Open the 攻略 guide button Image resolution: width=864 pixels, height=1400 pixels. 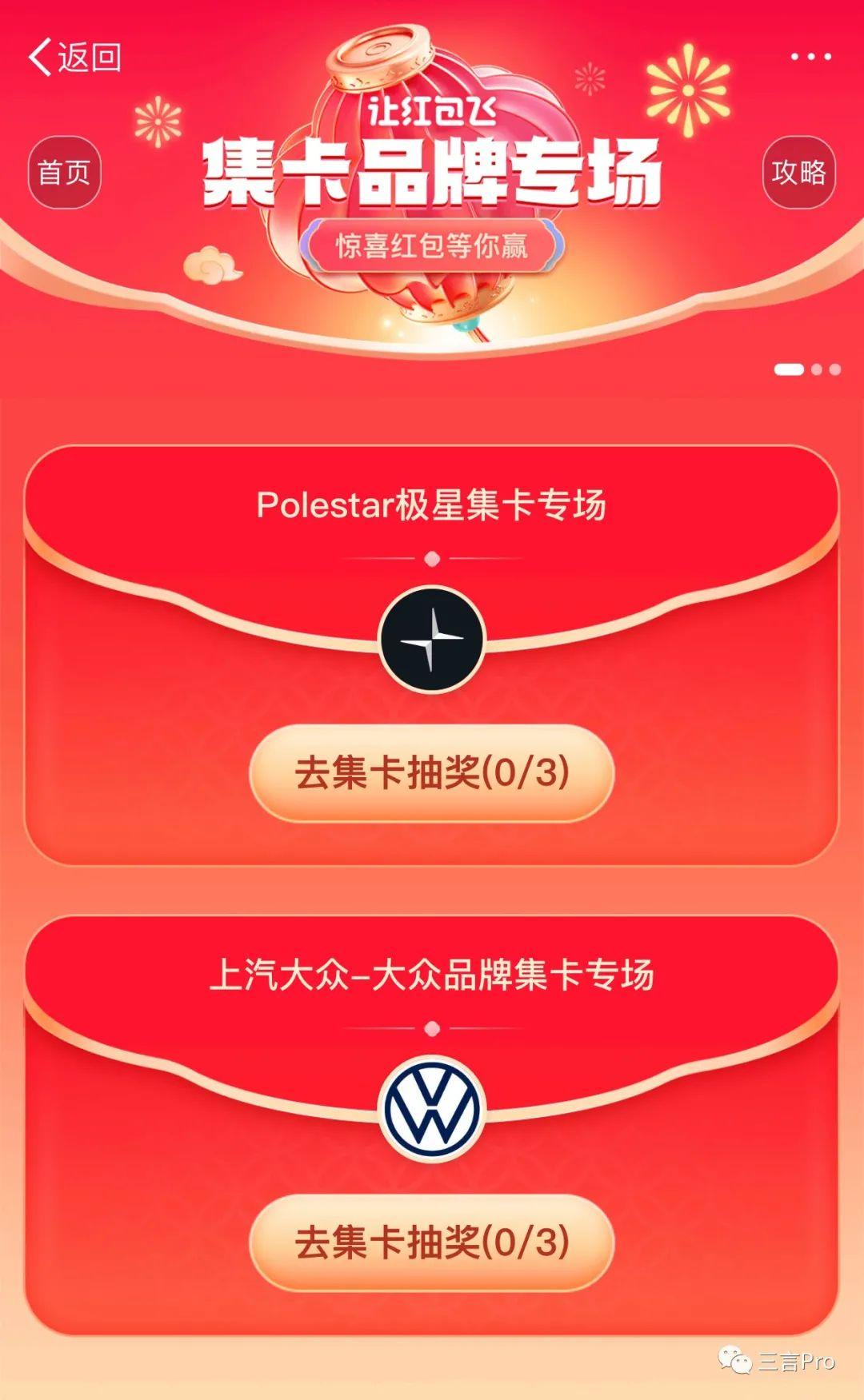click(x=798, y=173)
